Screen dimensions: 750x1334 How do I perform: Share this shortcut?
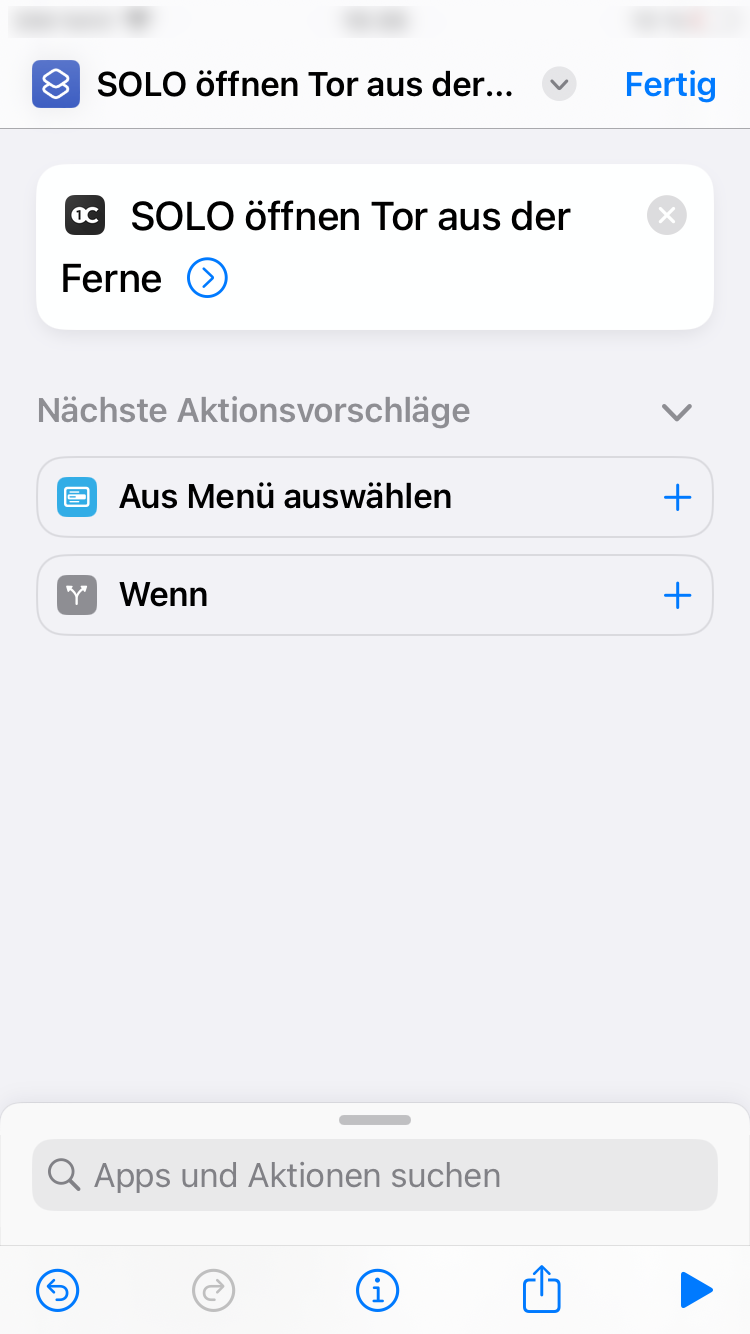point(541,1288)
